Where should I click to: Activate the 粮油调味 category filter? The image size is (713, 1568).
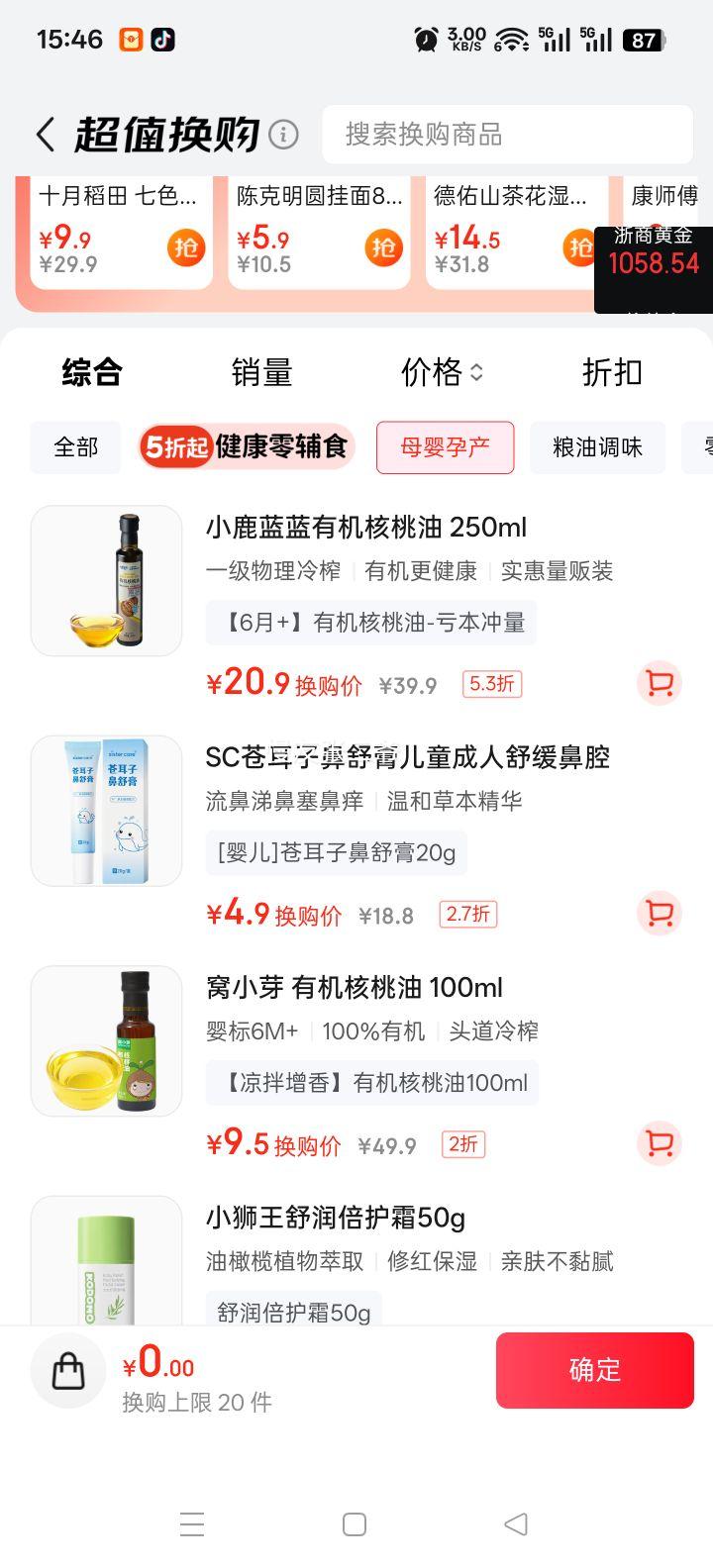coord(598,447)
